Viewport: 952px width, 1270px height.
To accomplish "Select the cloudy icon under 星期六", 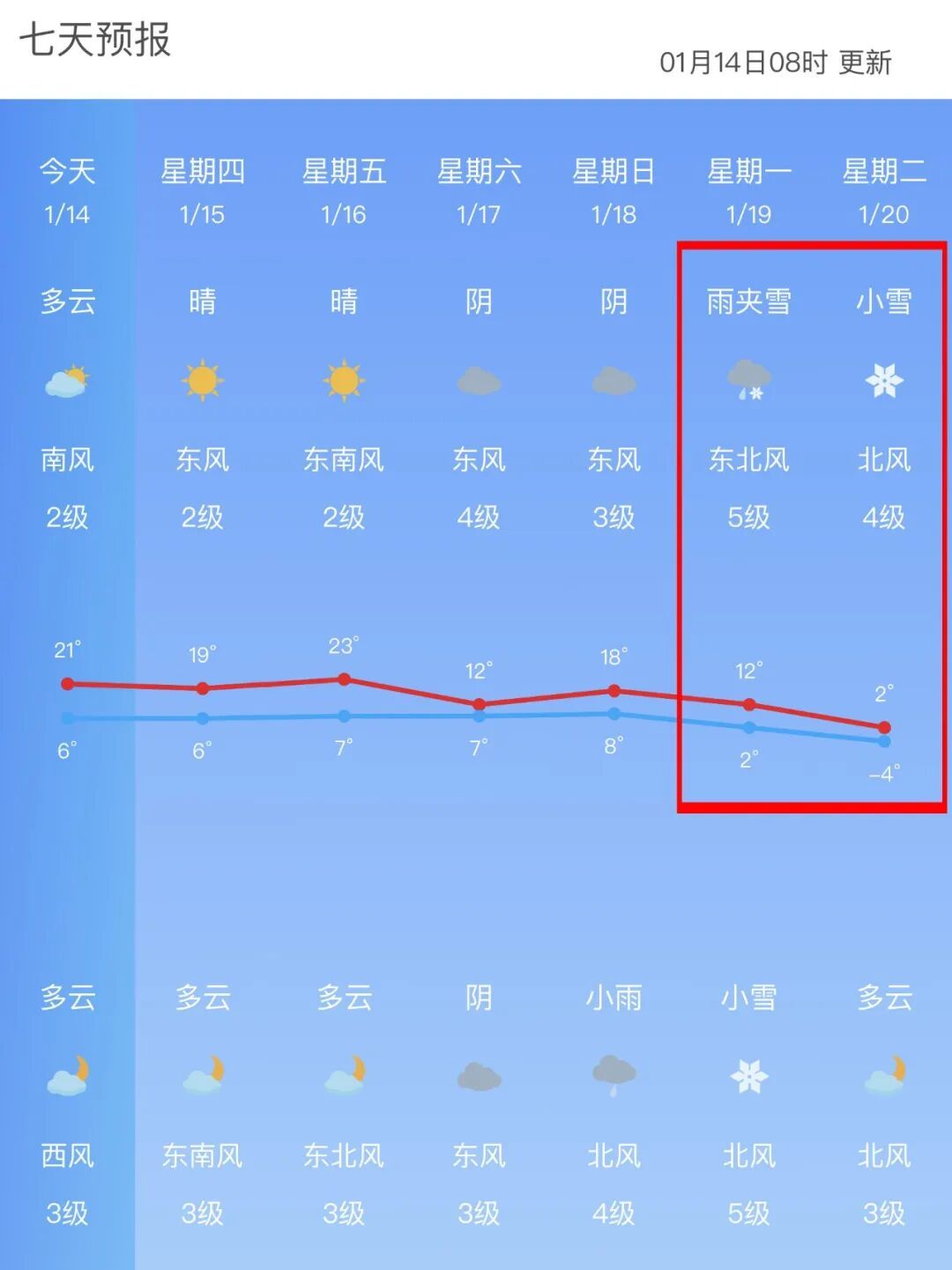I will [480, 381].
